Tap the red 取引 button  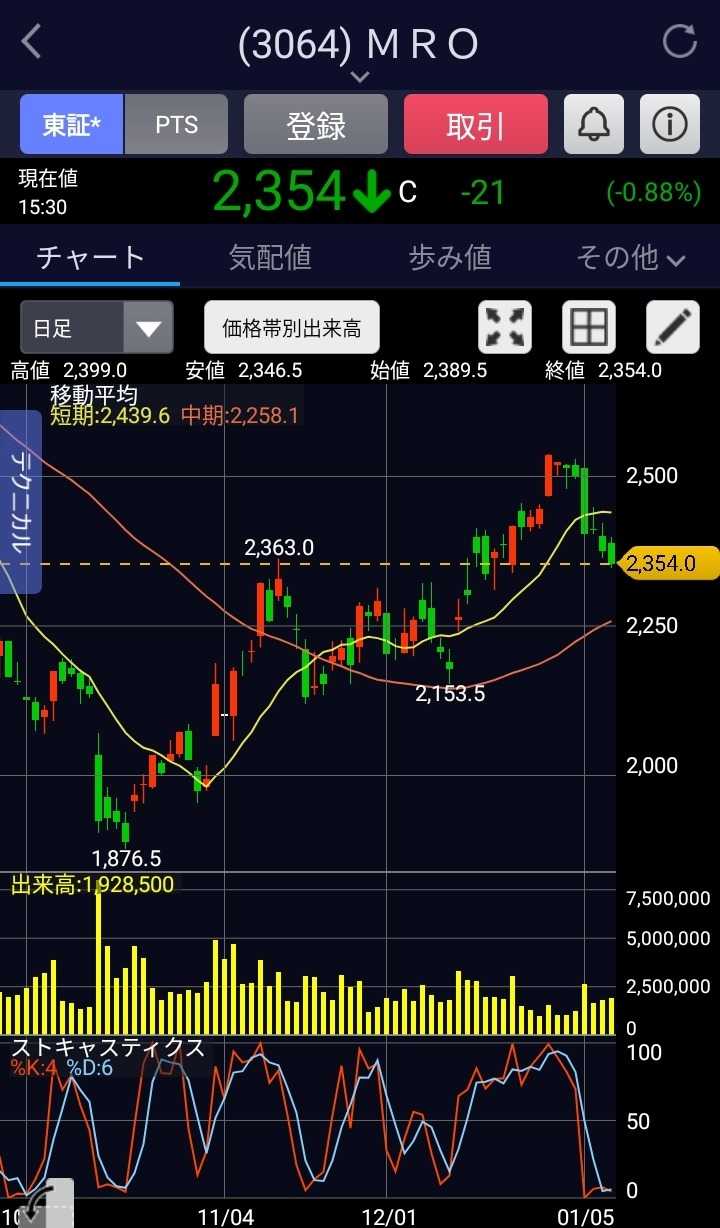(476, 124)
